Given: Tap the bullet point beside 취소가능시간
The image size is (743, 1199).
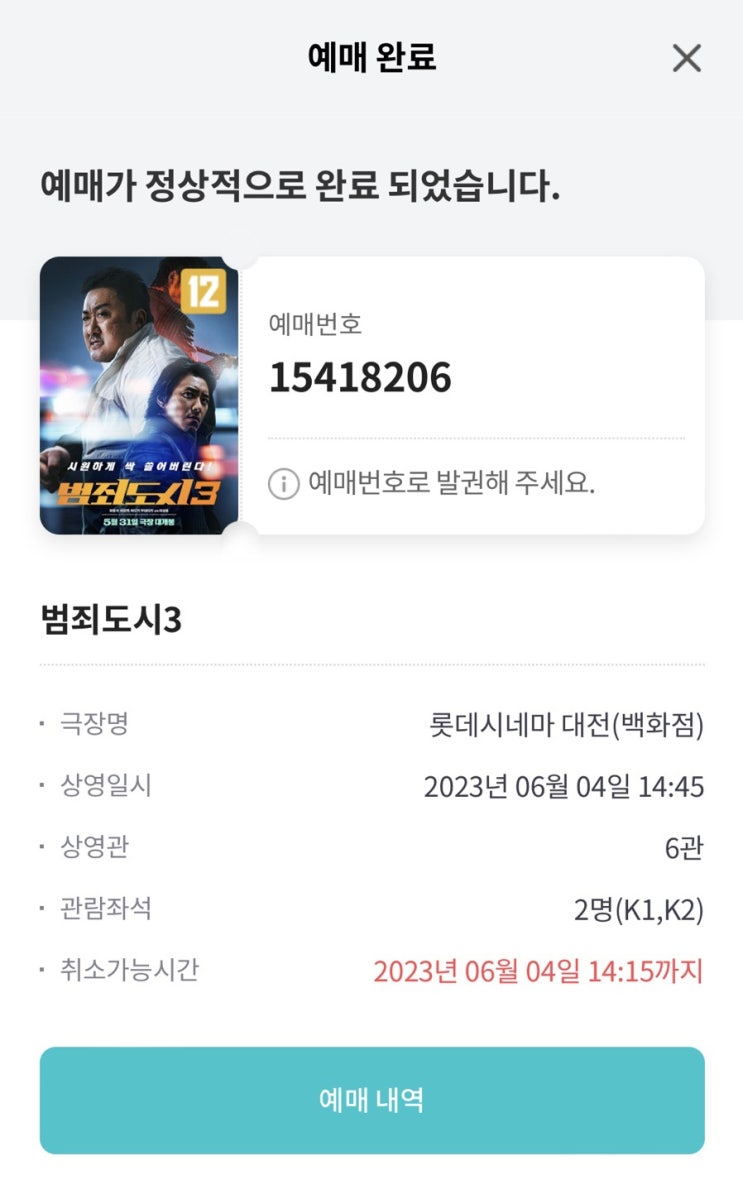Looking at the screenshot, I should 42,967.
